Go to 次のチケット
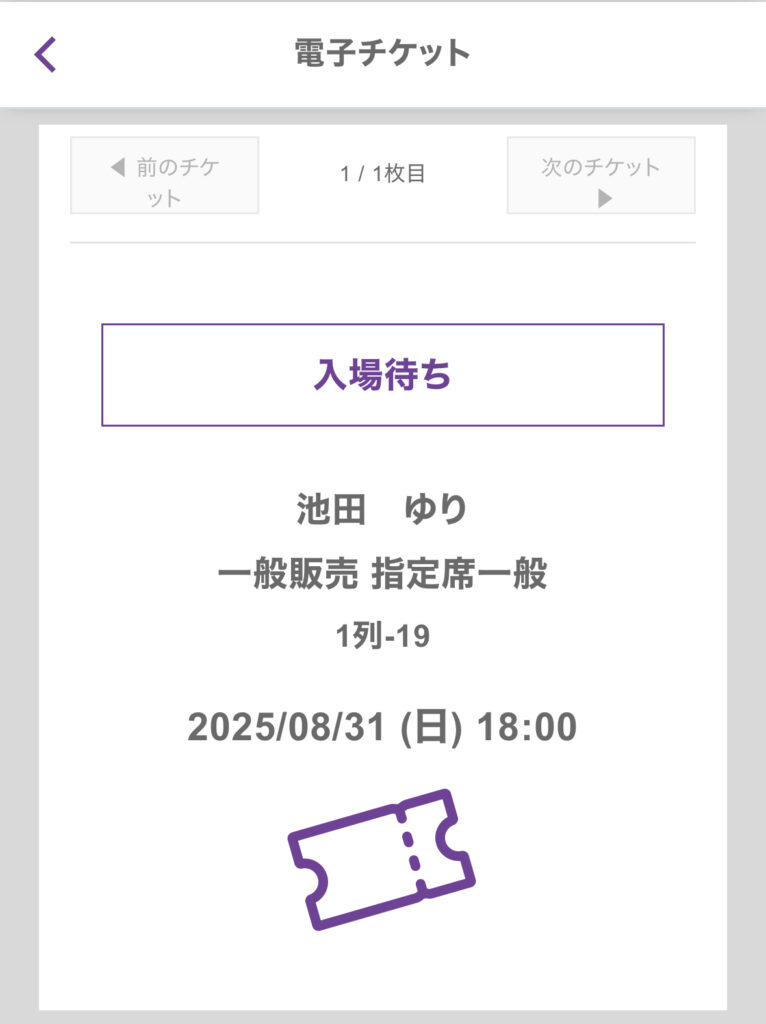 [x=601, y=176]
